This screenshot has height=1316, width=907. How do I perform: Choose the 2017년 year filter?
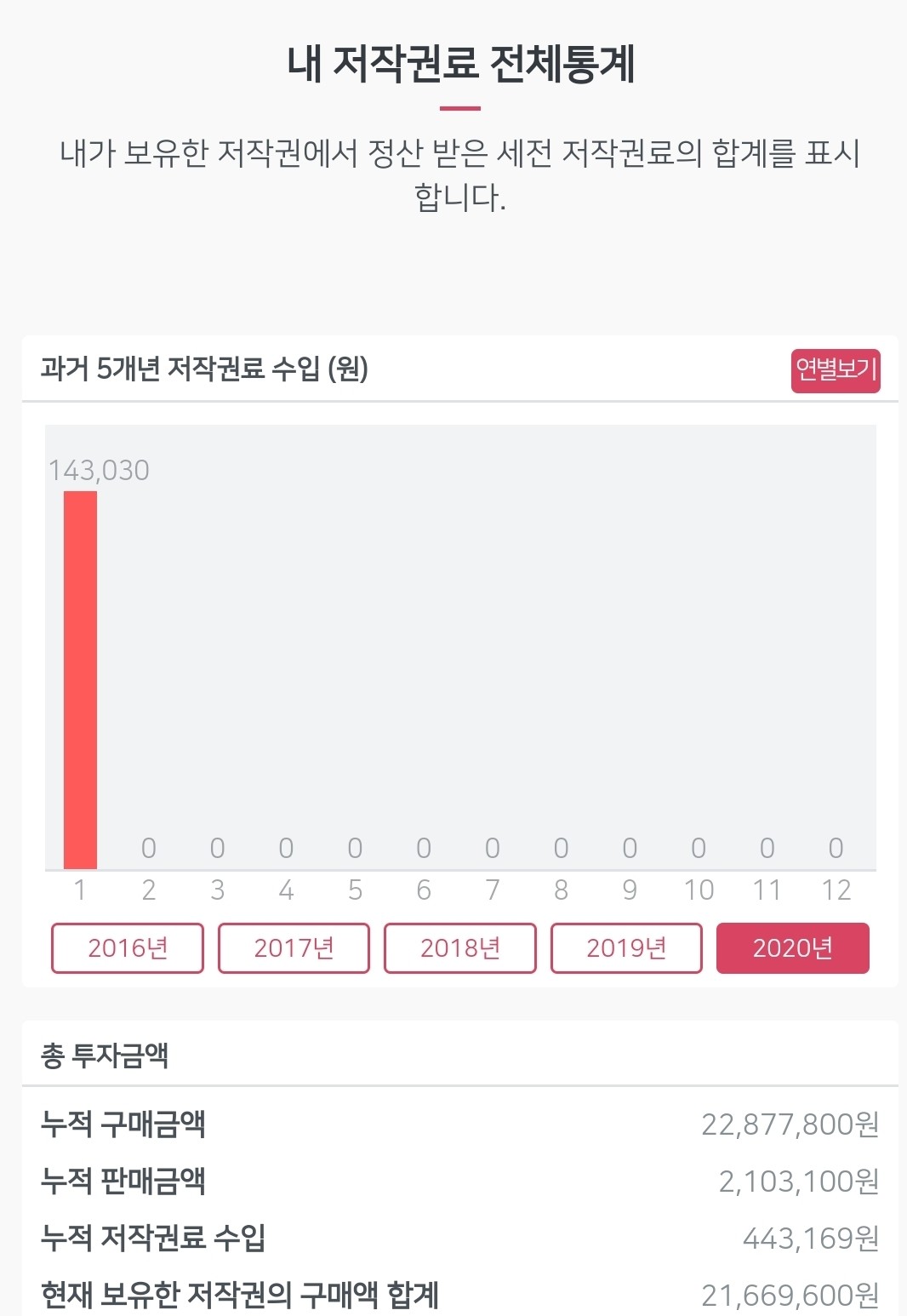[293, 947]
